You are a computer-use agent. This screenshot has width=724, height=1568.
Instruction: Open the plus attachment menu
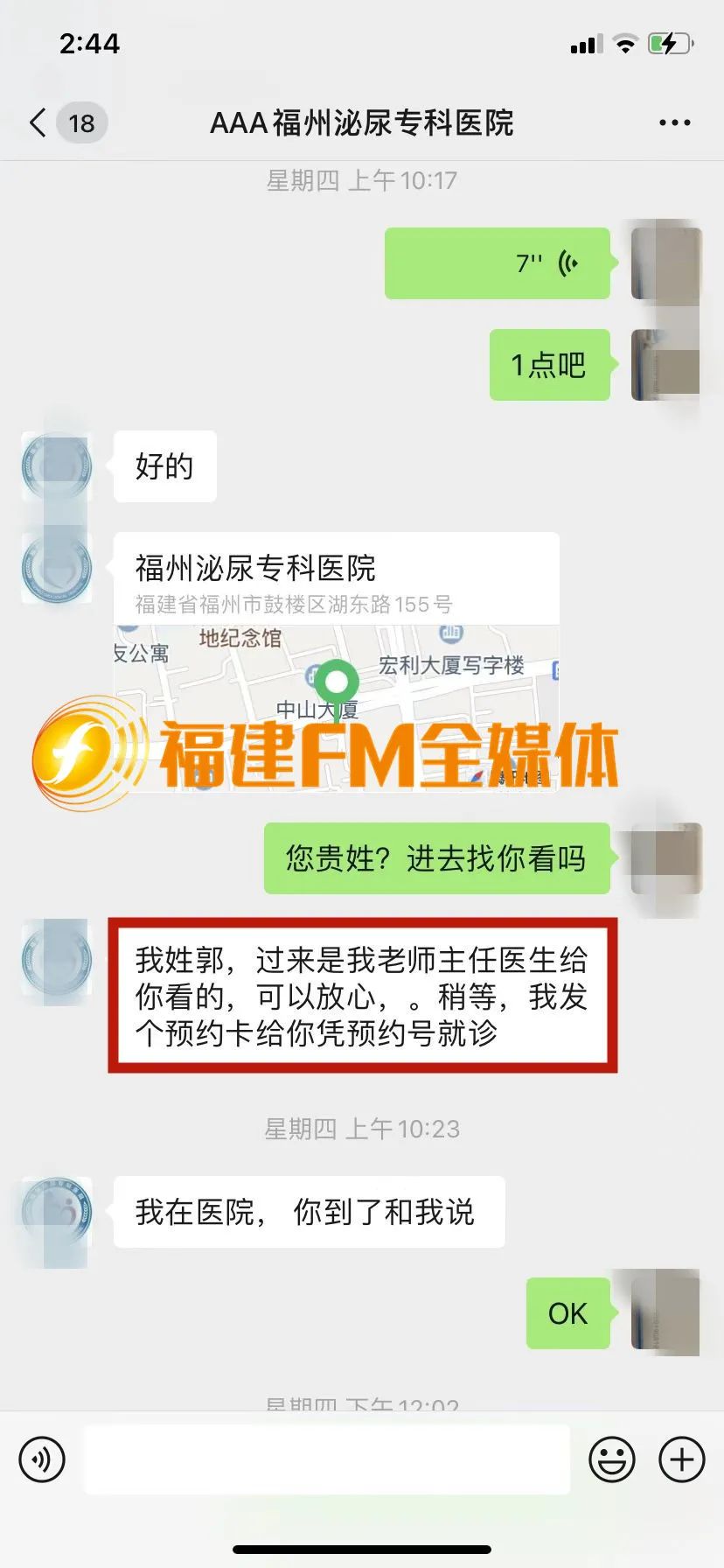(681, 1459)
